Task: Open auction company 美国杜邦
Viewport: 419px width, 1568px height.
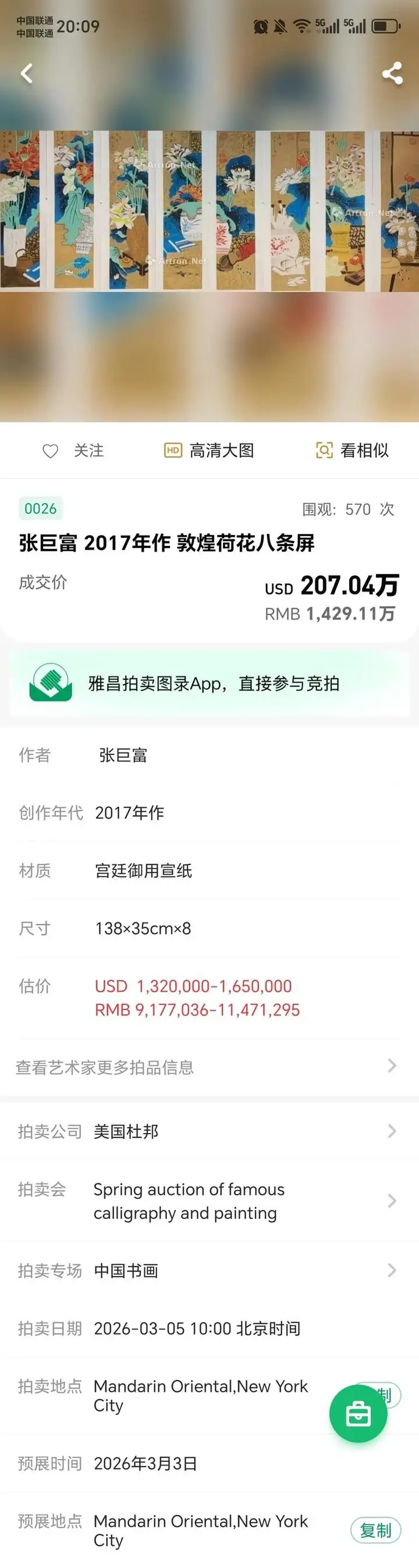Action: coord(207,1131)
